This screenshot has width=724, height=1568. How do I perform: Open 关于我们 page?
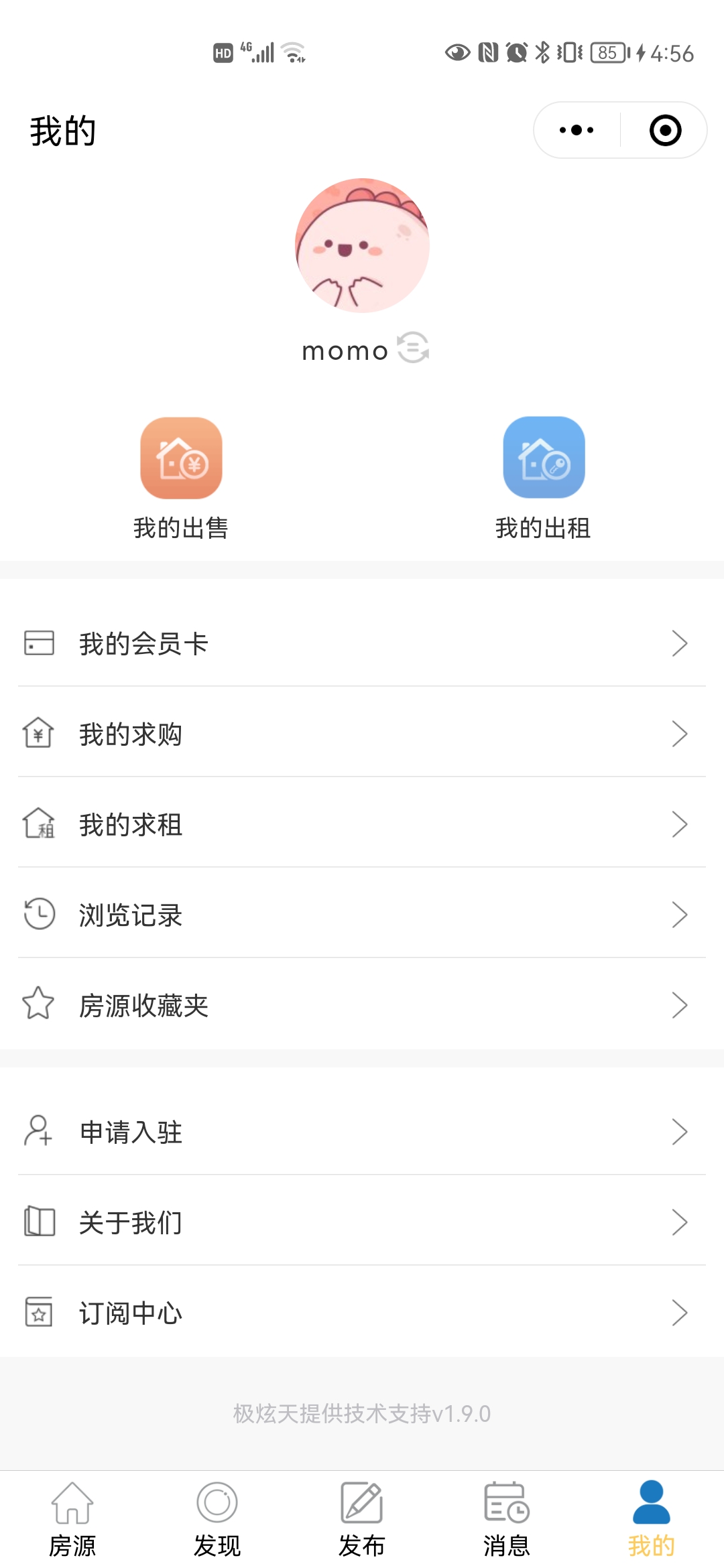(362, 1222)
